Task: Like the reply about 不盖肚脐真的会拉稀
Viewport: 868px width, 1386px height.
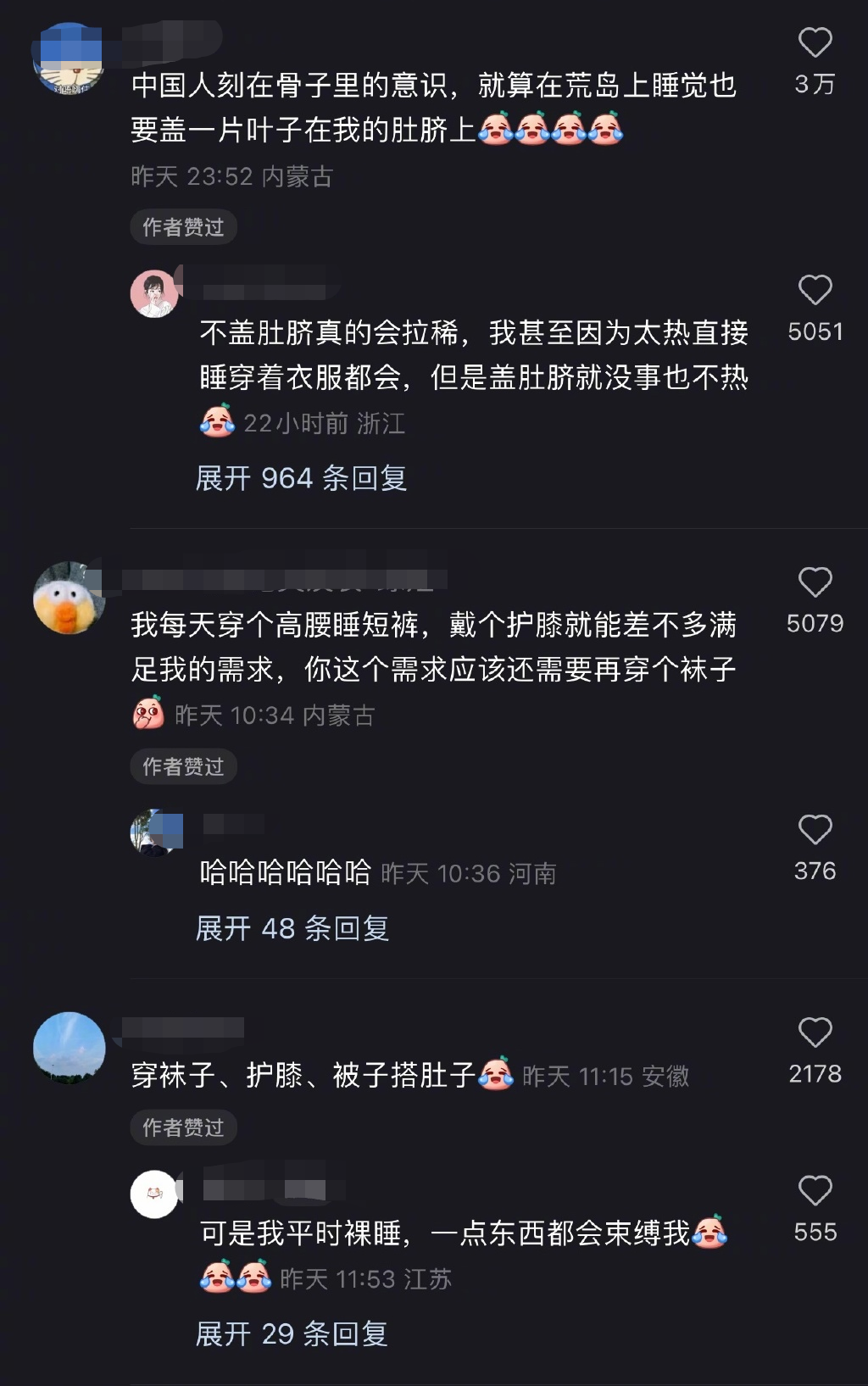Action: click(815, 290)
